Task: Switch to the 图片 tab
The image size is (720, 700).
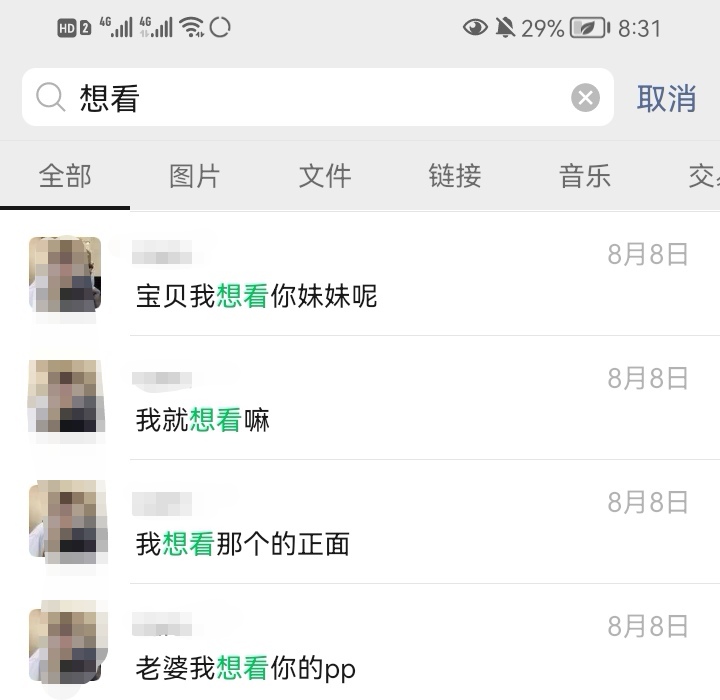Action: [x=195, y=177]
